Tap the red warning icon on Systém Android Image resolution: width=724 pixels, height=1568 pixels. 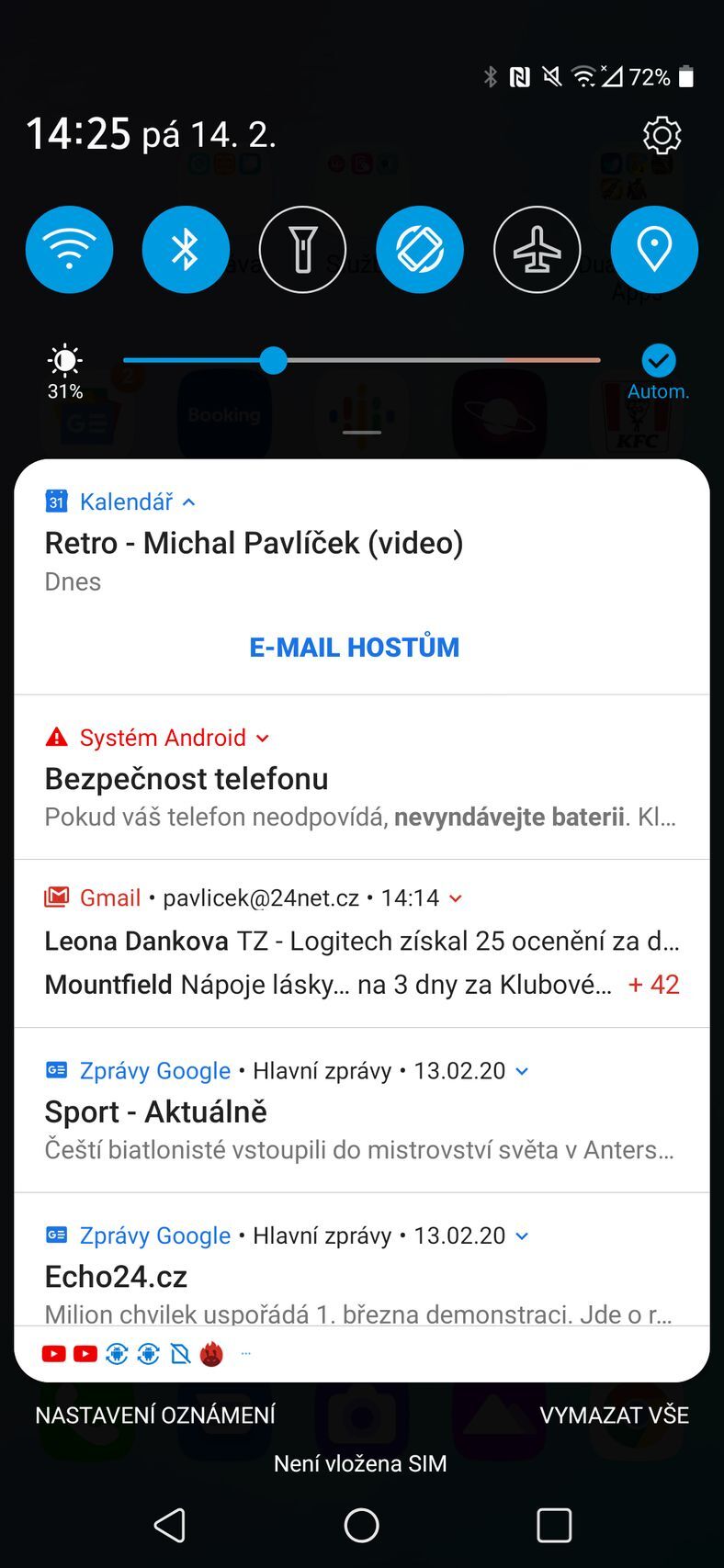point(56,737)
